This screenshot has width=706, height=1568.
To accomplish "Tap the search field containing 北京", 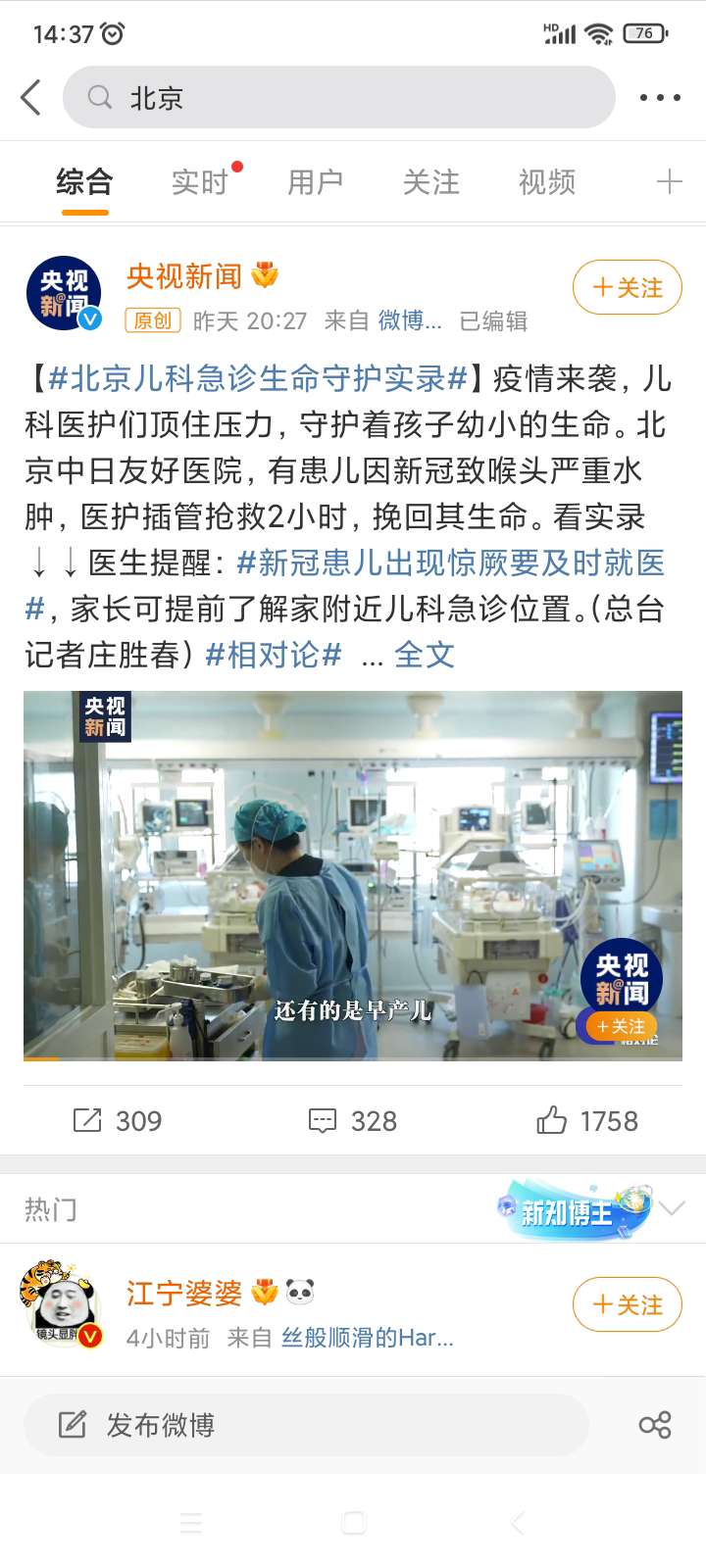I will click(338, 97).
